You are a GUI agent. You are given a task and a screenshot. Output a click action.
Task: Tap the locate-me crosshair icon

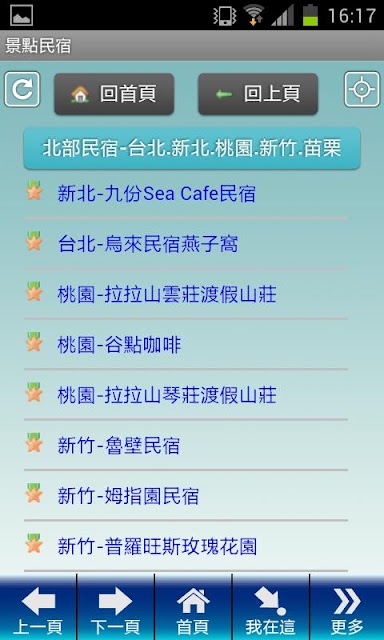pyautogui.click(x=362, y=89)
